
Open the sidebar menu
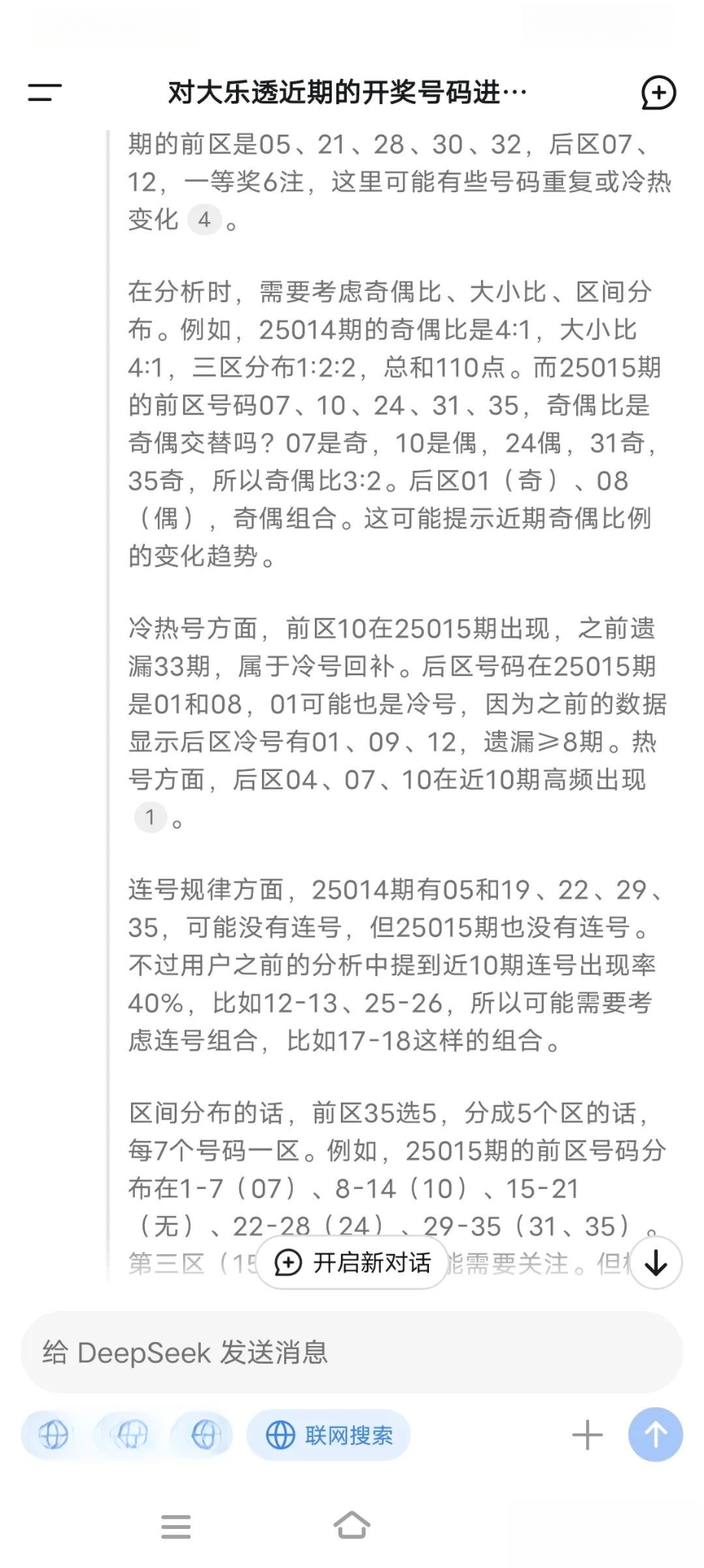(x=44, y=93)
